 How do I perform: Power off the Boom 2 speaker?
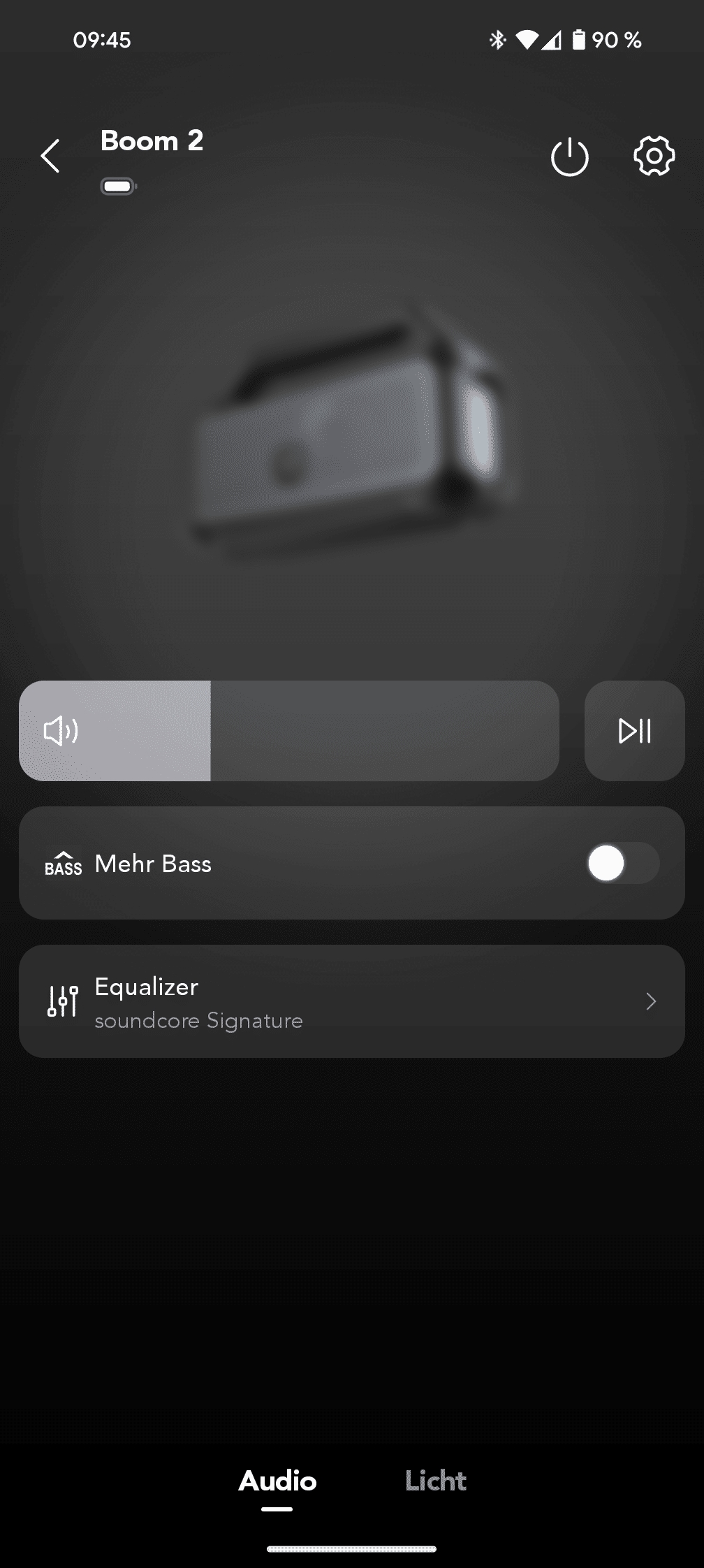coord(569,157)
